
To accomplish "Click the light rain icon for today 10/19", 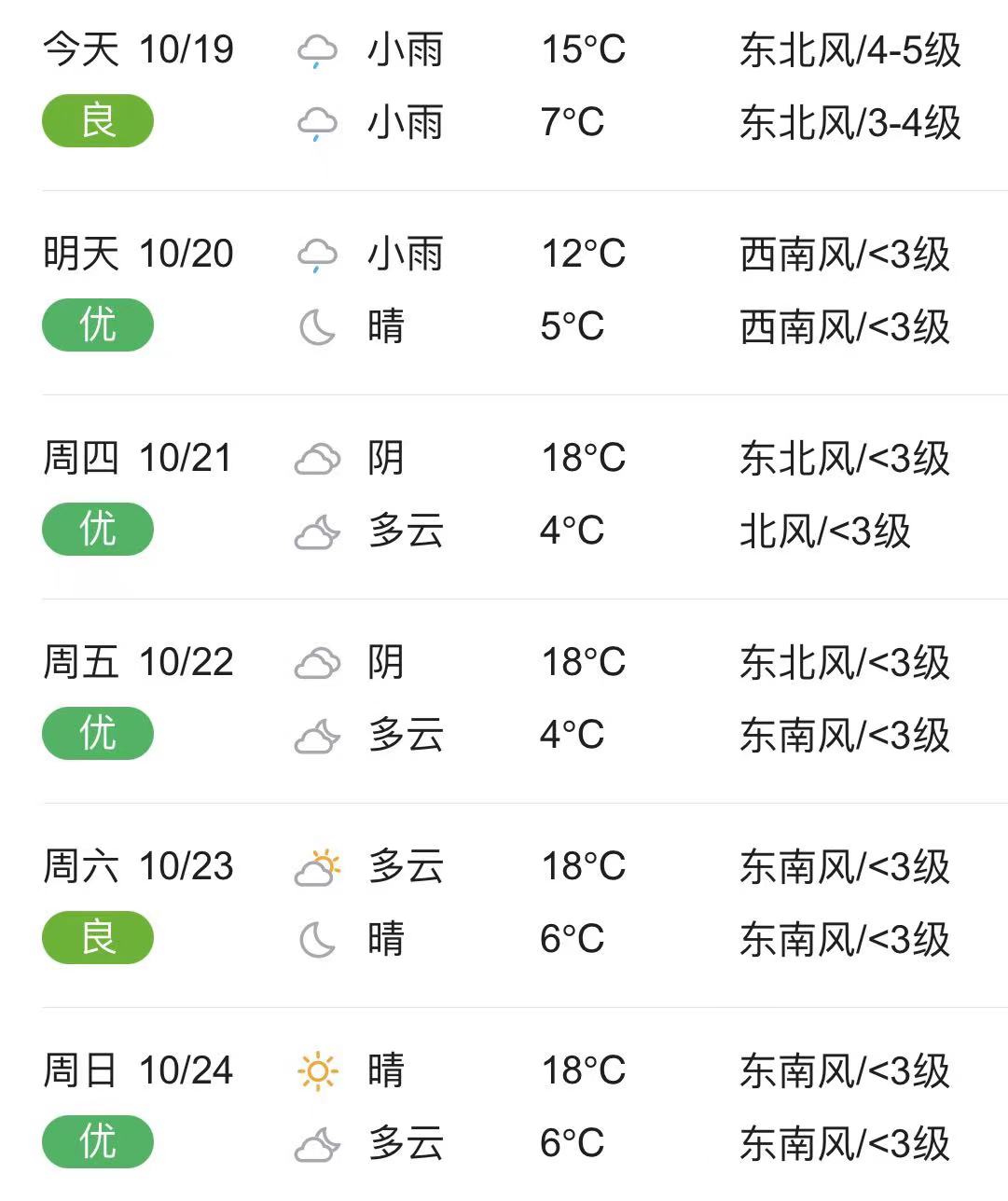I will click(x=317, y=51).
